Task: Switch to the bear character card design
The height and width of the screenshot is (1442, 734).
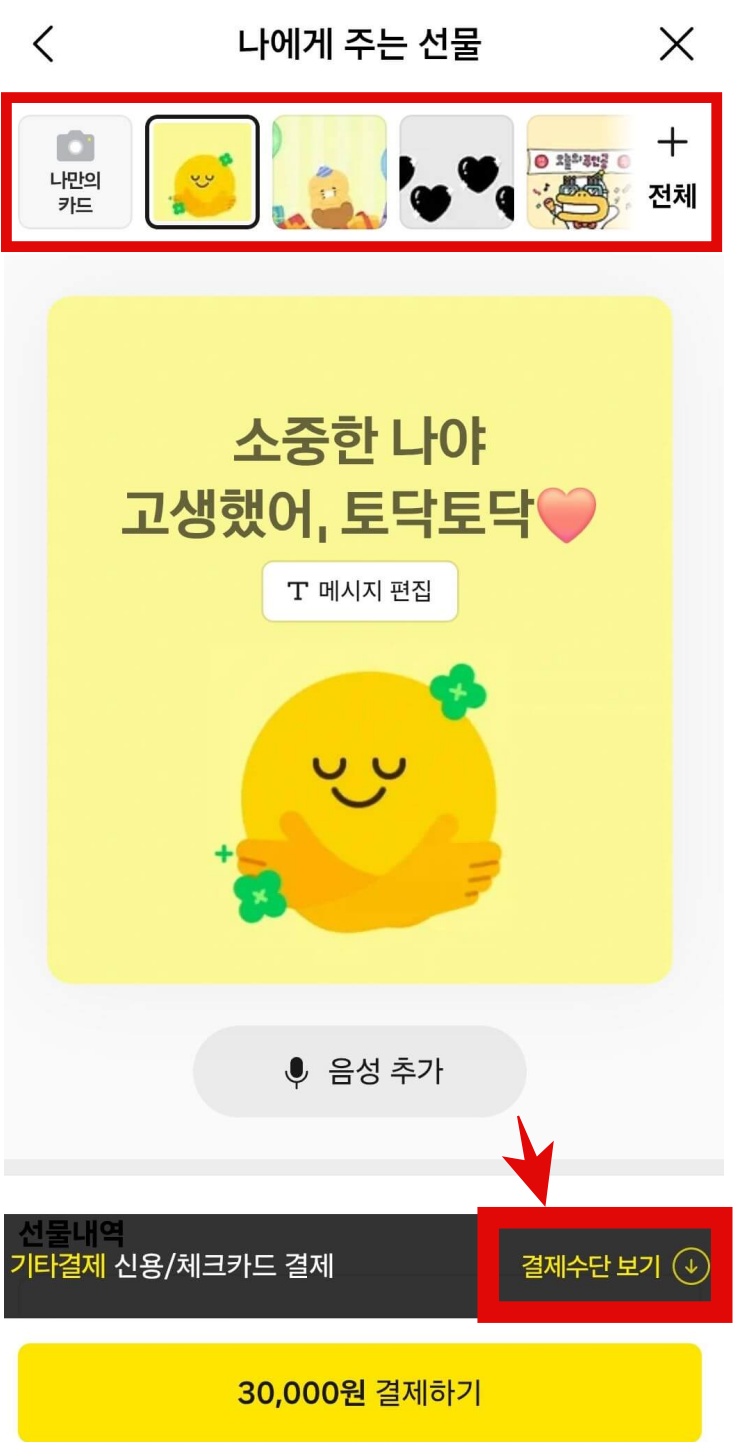Action: click(329, 172)
